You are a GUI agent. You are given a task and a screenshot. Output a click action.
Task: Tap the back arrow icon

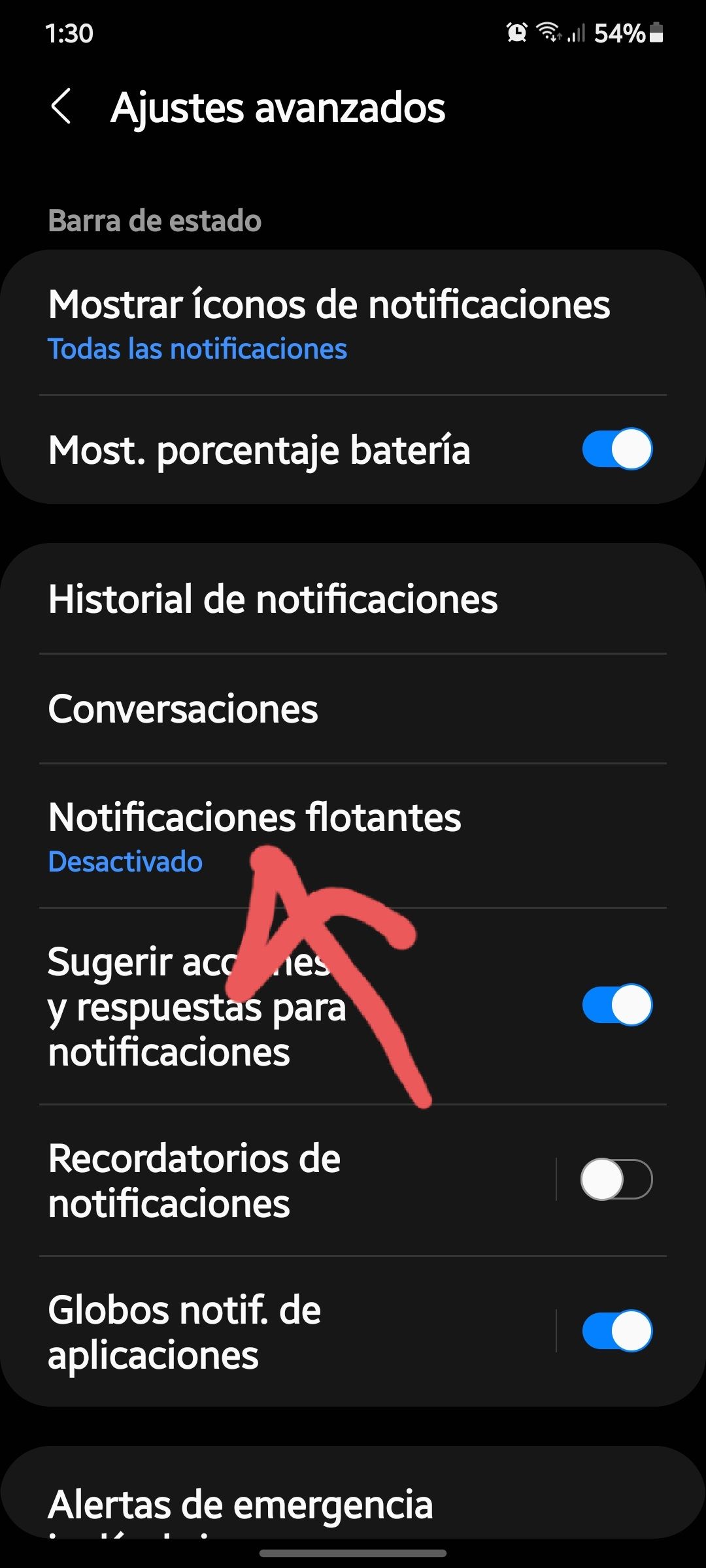[x=63, y=108]
